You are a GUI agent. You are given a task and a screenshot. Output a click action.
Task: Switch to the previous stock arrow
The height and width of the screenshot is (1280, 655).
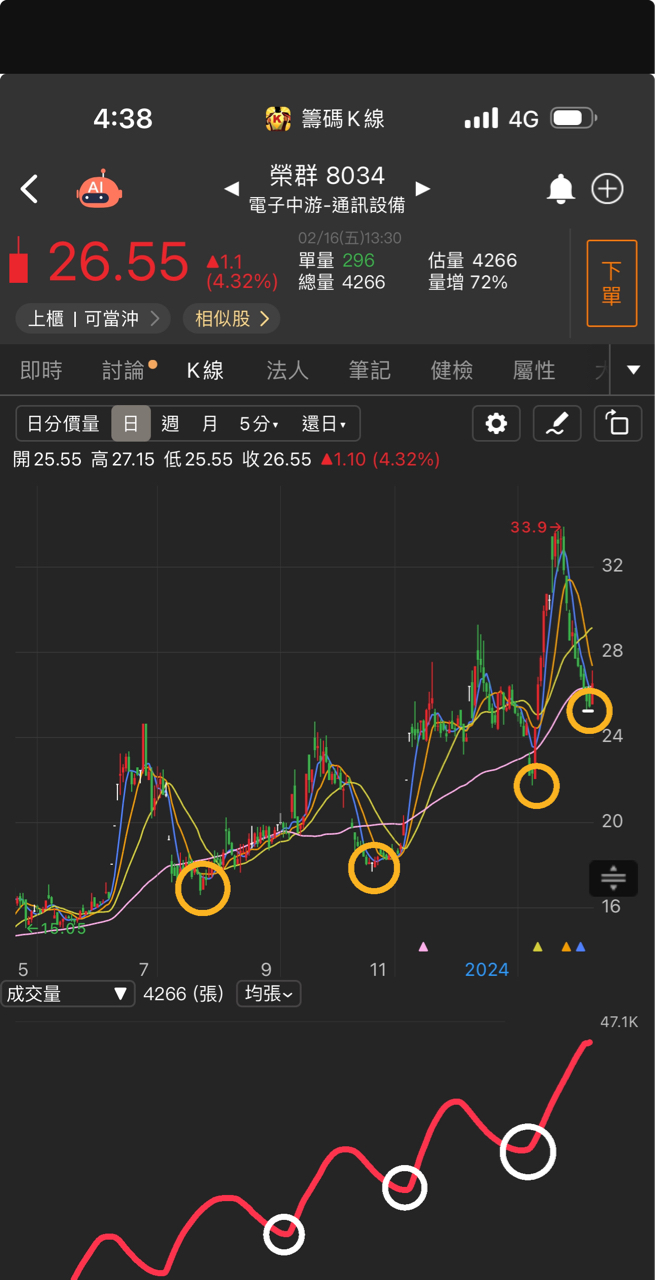pos(231,188)
